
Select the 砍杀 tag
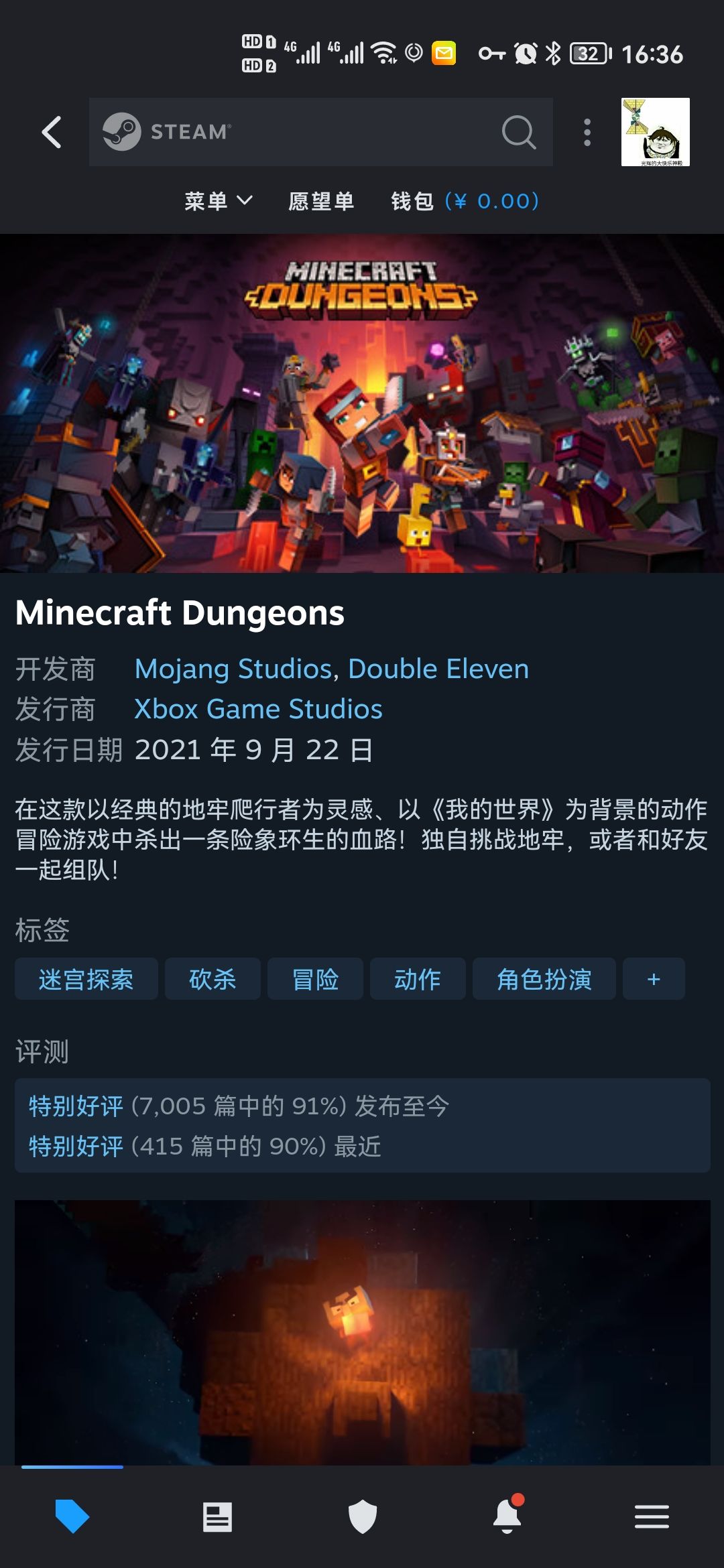(x=213, y=979)
